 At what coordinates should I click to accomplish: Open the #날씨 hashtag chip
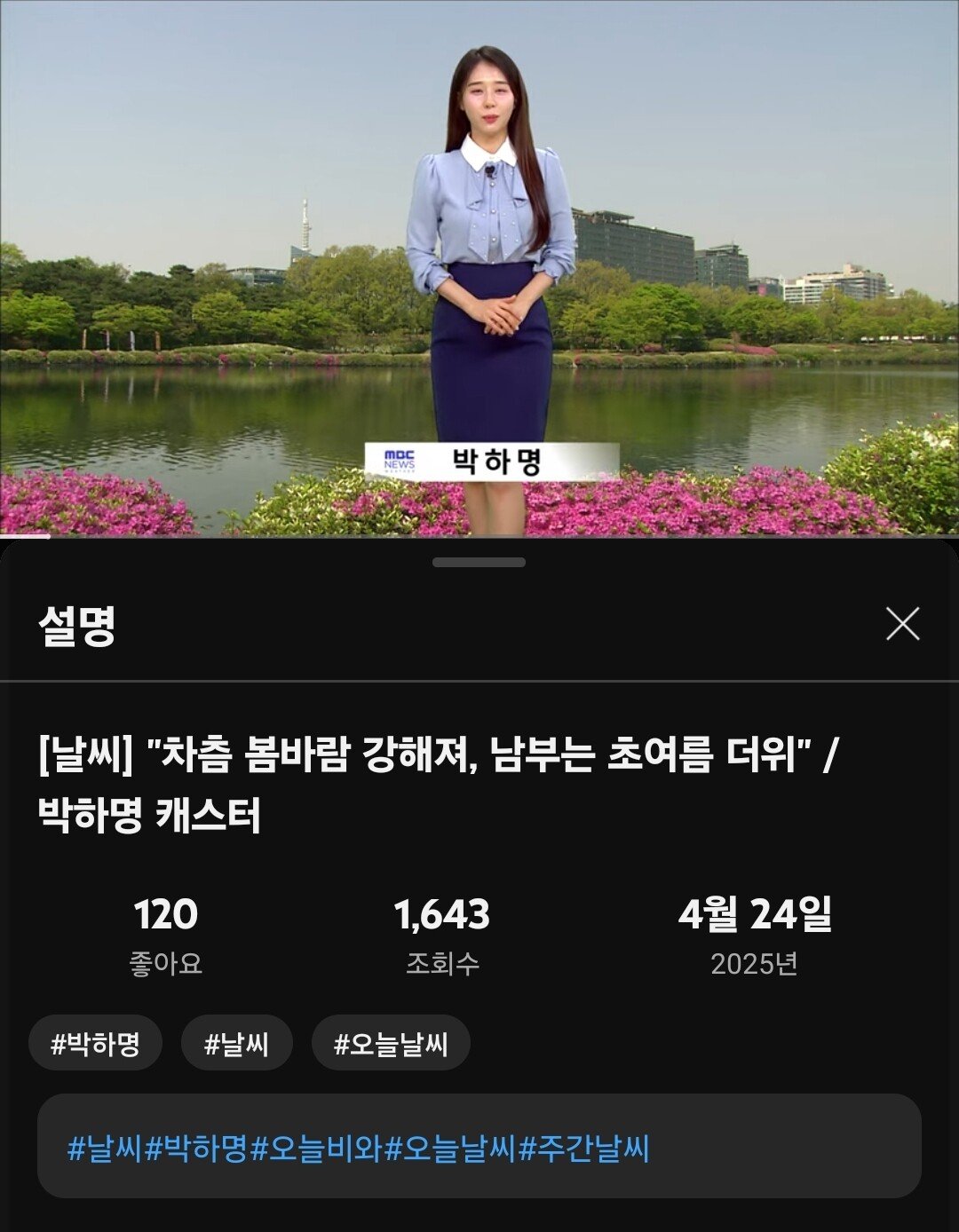click(x=236, y=1043)
